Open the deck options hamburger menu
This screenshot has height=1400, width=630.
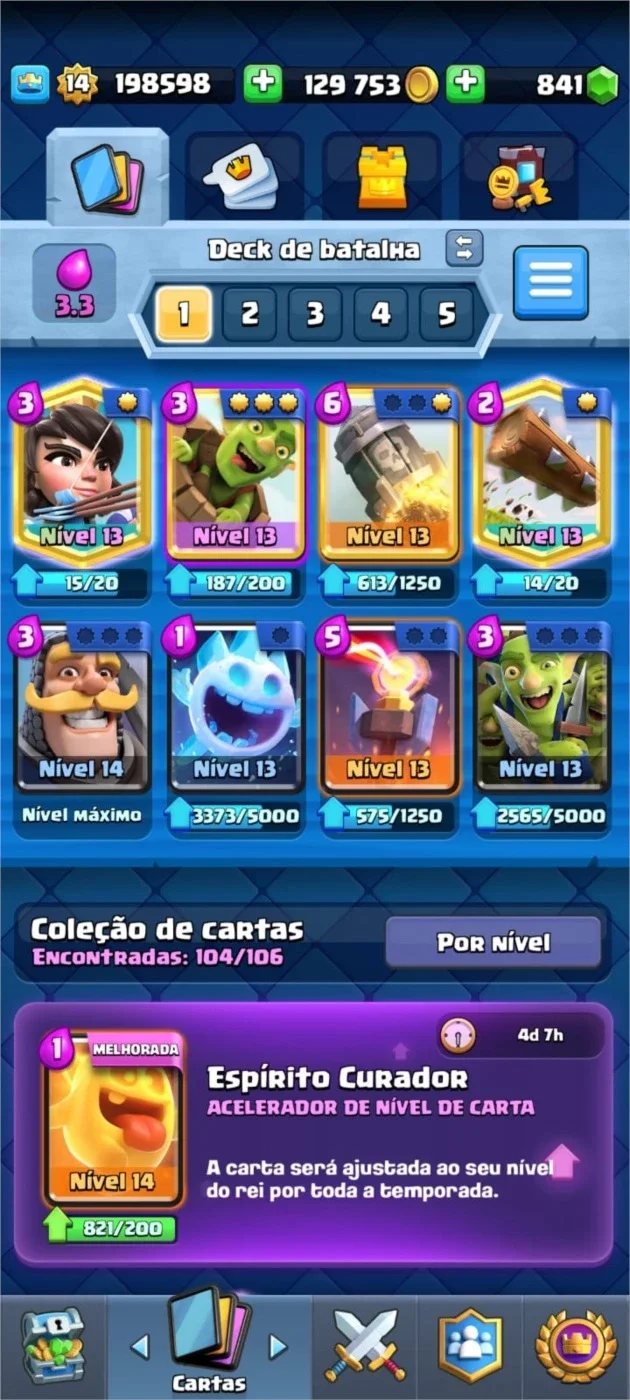pos(551,282)
